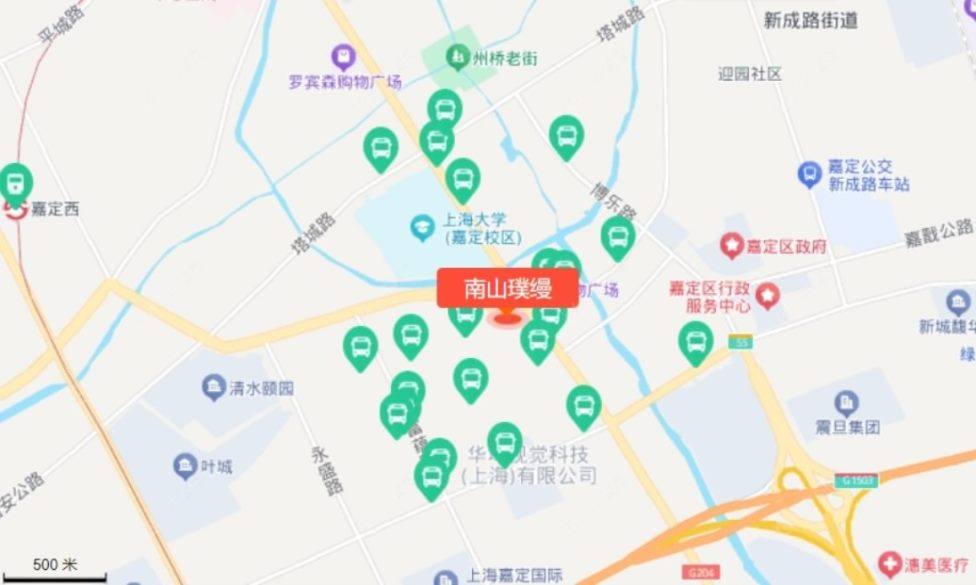Select bus stop marker just below 州桥老街
Image resolution: width=976 pixels, height=585 pixels.
point(444,107)
